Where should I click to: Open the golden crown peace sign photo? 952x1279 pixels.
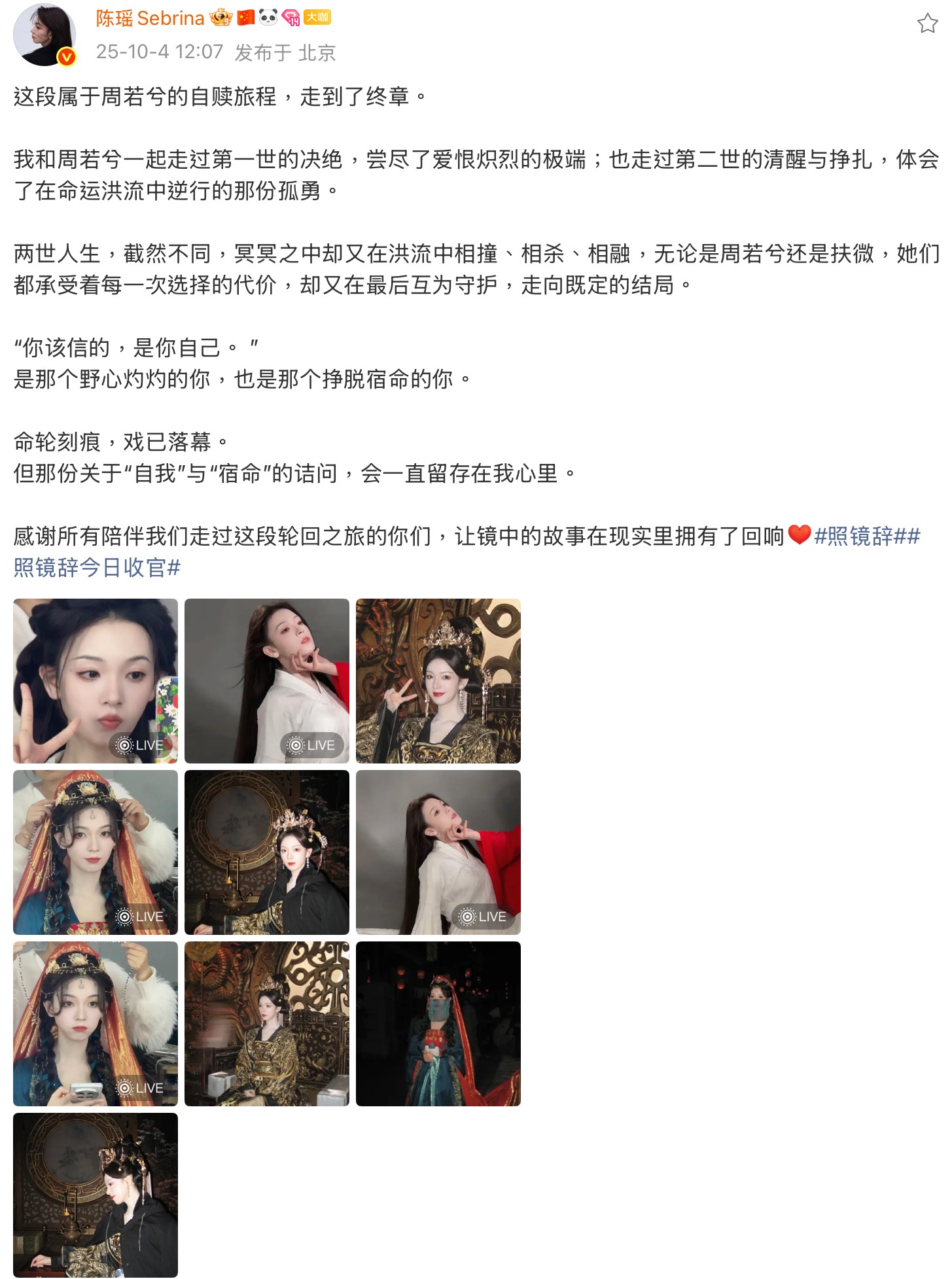pos(438,681)
